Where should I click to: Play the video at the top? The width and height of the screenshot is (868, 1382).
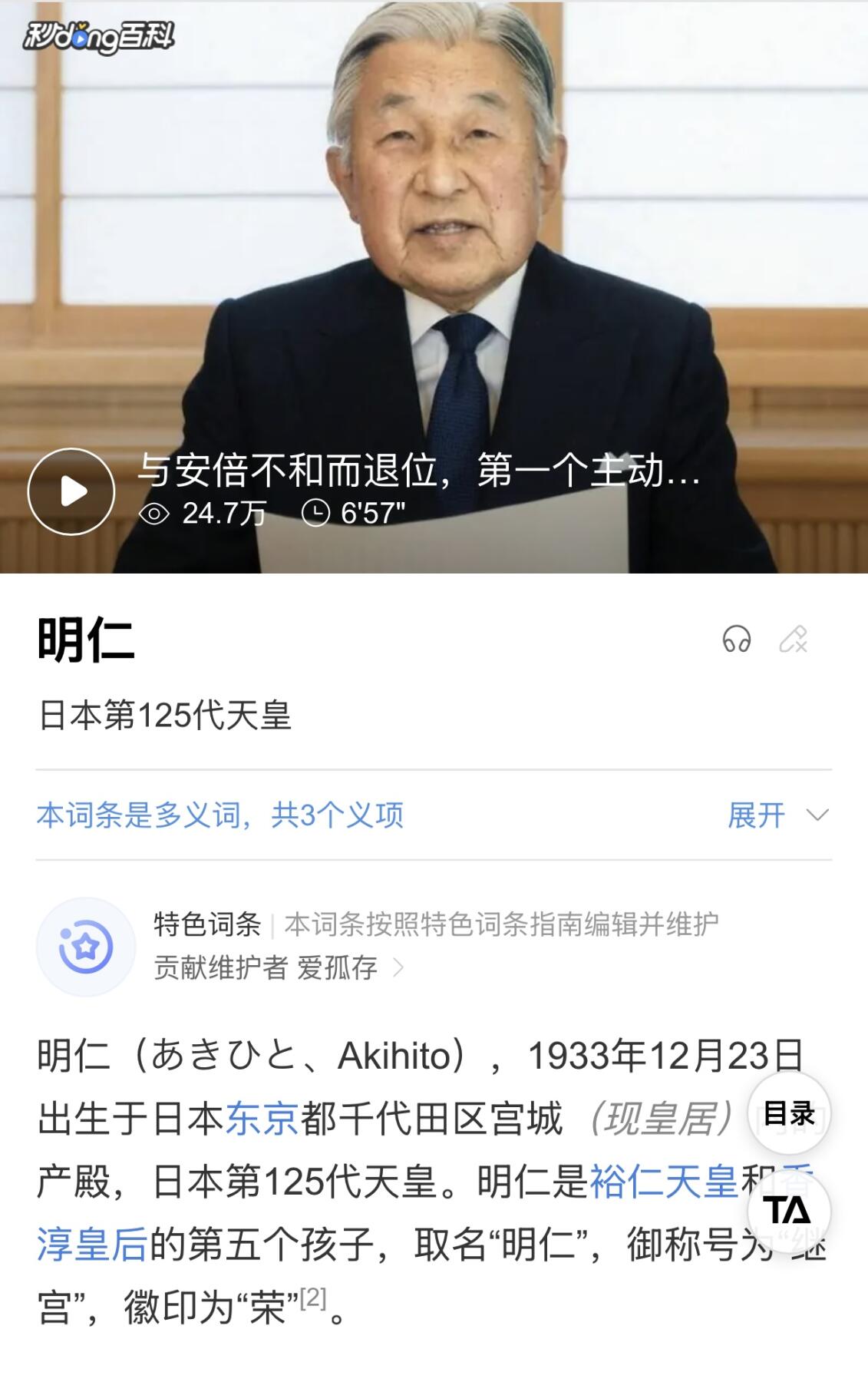pyautogui.click(x=71, y=491)
